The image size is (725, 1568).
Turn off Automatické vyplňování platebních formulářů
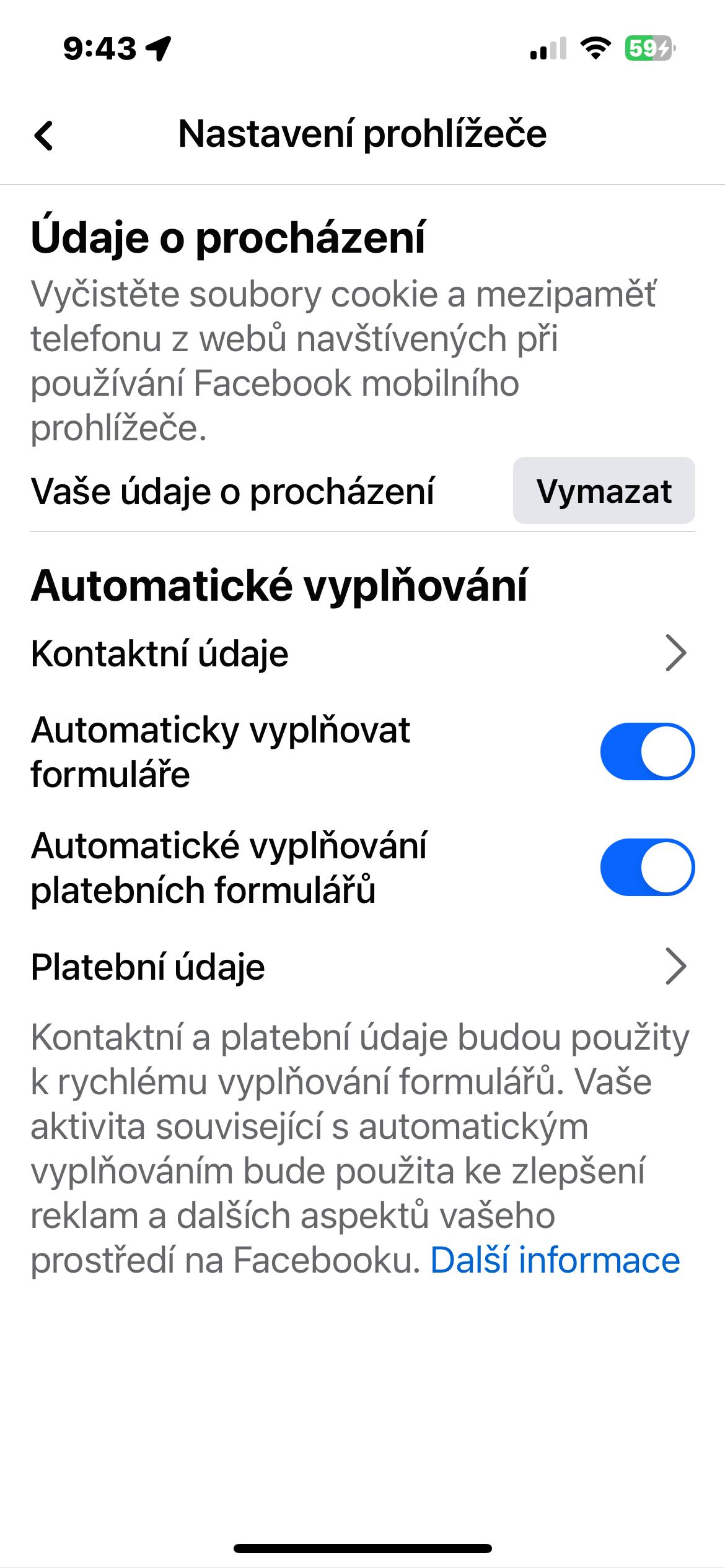(x=647, y=867)
